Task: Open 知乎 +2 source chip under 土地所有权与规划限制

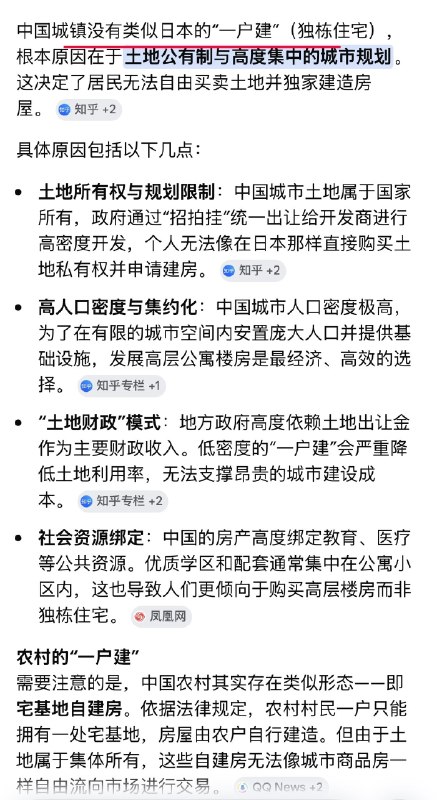Action: coord(253,270)
